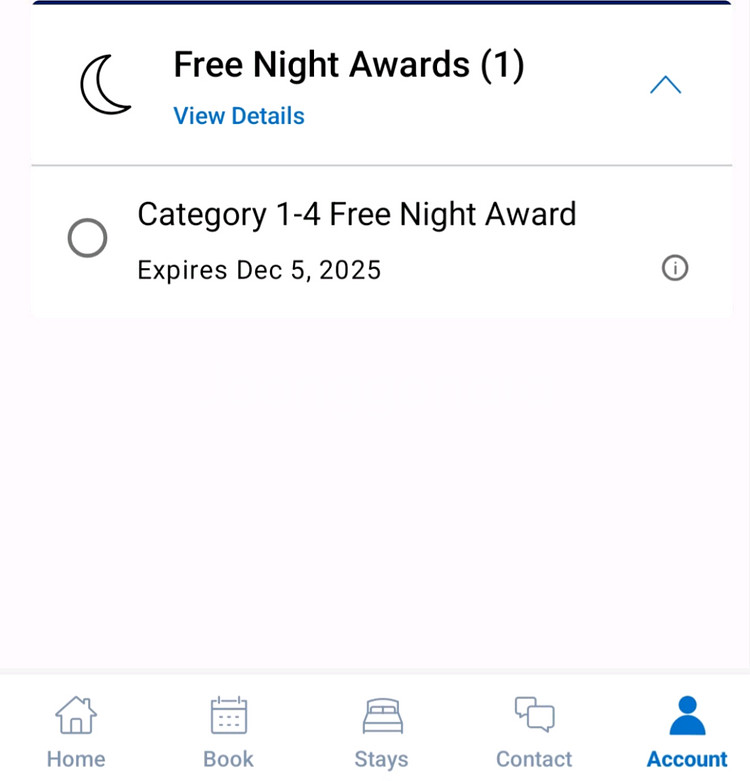Show info about the Category 1-4 award

(x=675, y=268)
